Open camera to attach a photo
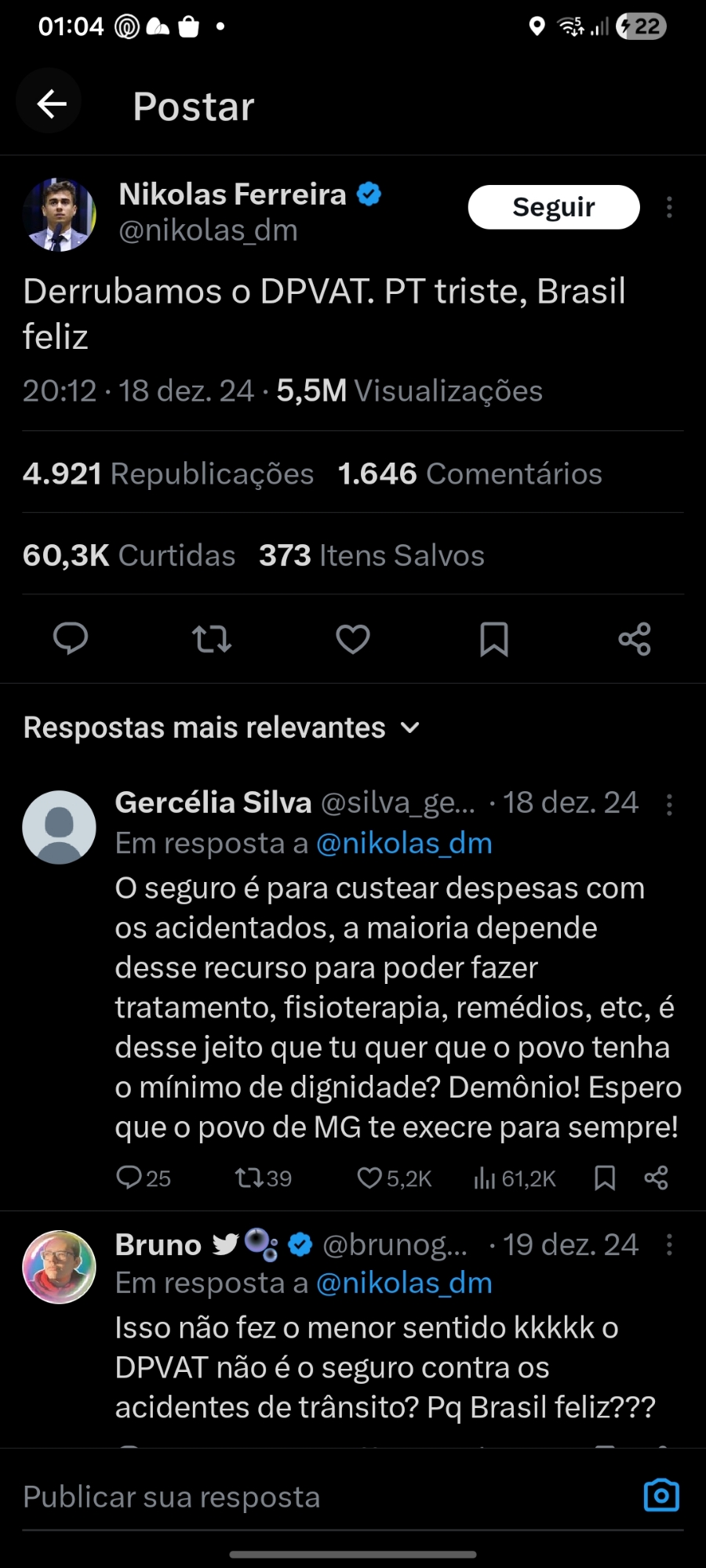The width and height of the screenshot is (706, 1568). coord(661,1495)
